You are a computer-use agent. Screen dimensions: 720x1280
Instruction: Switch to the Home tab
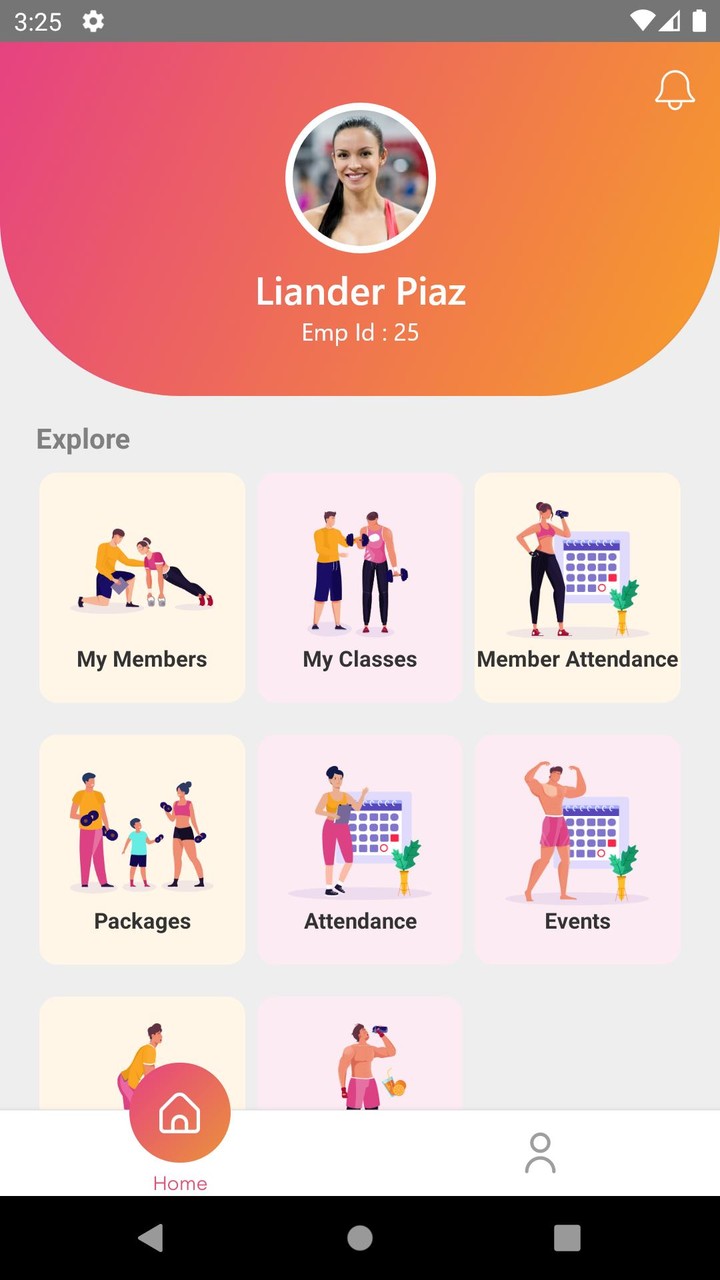pyautogui.click(x=180, y=1115)
